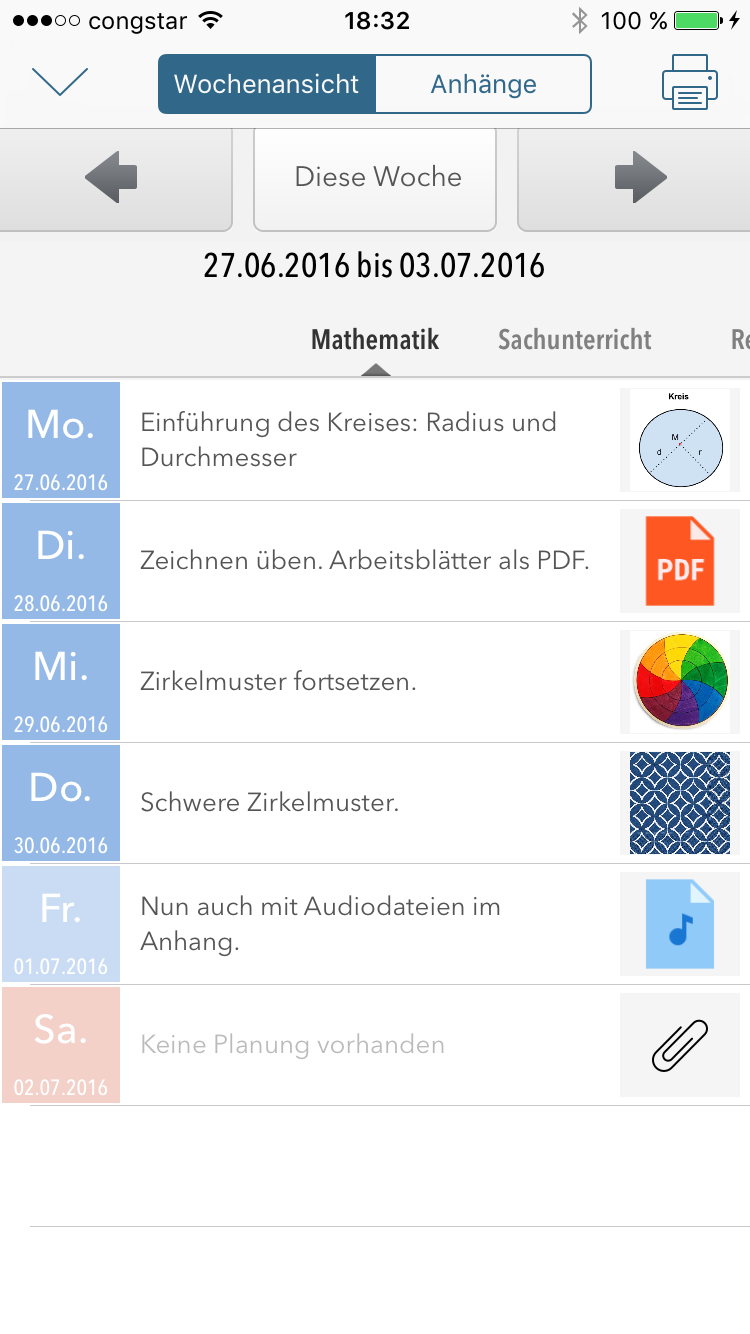Open the printer icon
The height and width of the screenshot is (1334, 750).
click(x=690, y=82)
